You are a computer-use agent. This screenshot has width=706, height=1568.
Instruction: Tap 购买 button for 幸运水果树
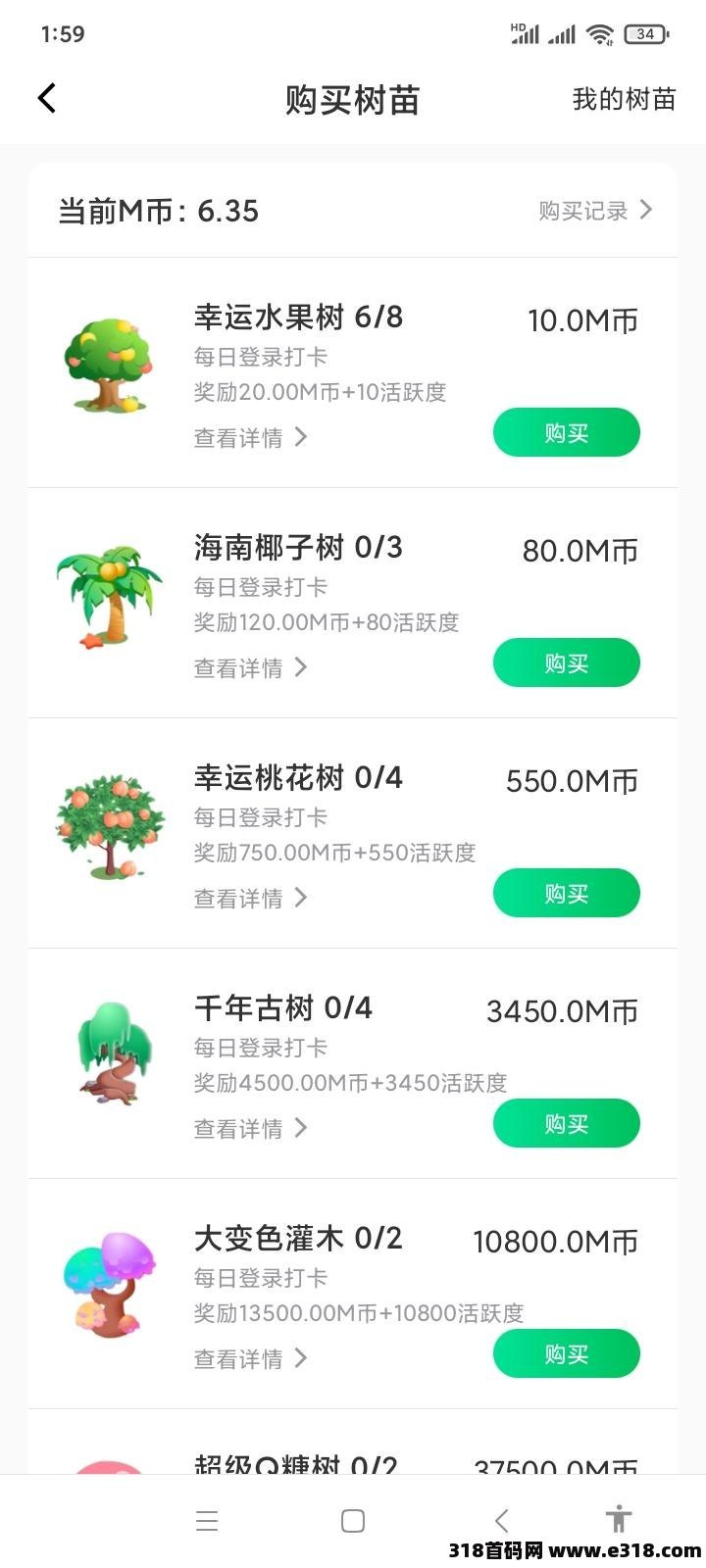click(x=566, y=432)
